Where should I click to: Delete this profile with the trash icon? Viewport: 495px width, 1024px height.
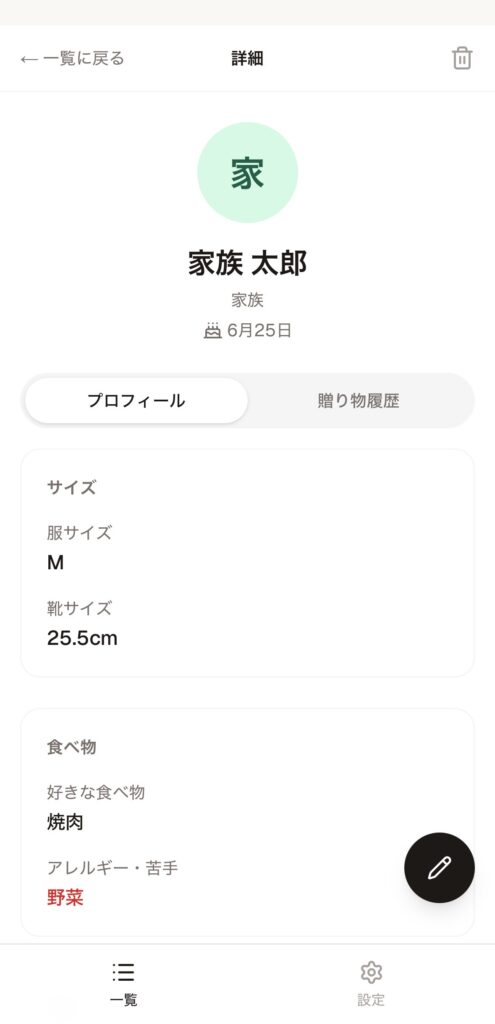click(462, 59)
